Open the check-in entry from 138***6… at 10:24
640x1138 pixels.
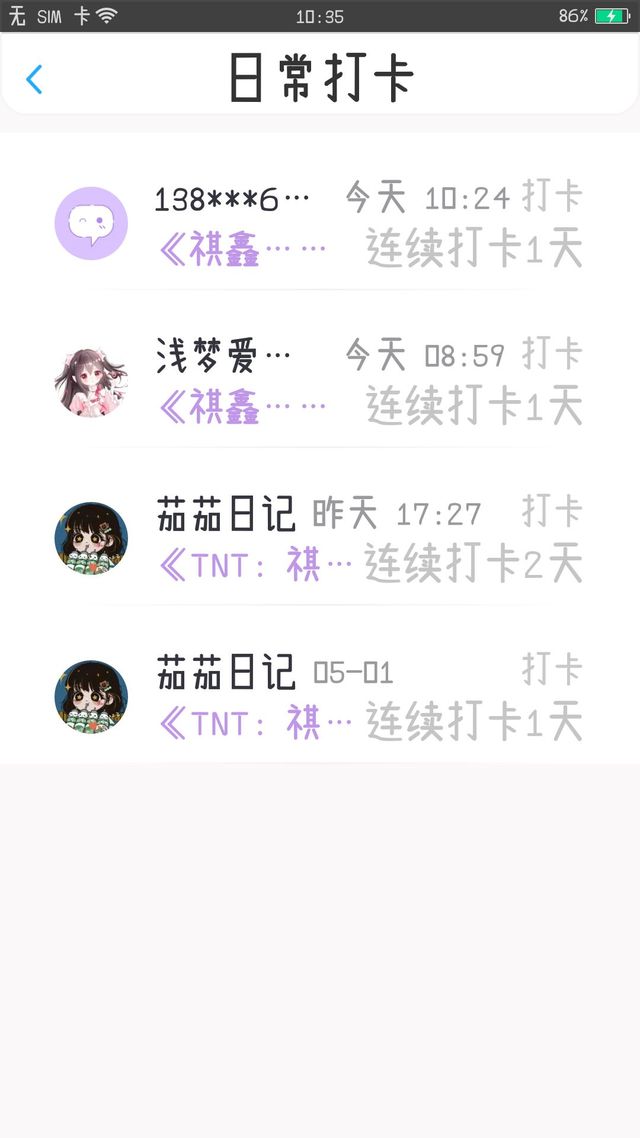pos(320,224)
